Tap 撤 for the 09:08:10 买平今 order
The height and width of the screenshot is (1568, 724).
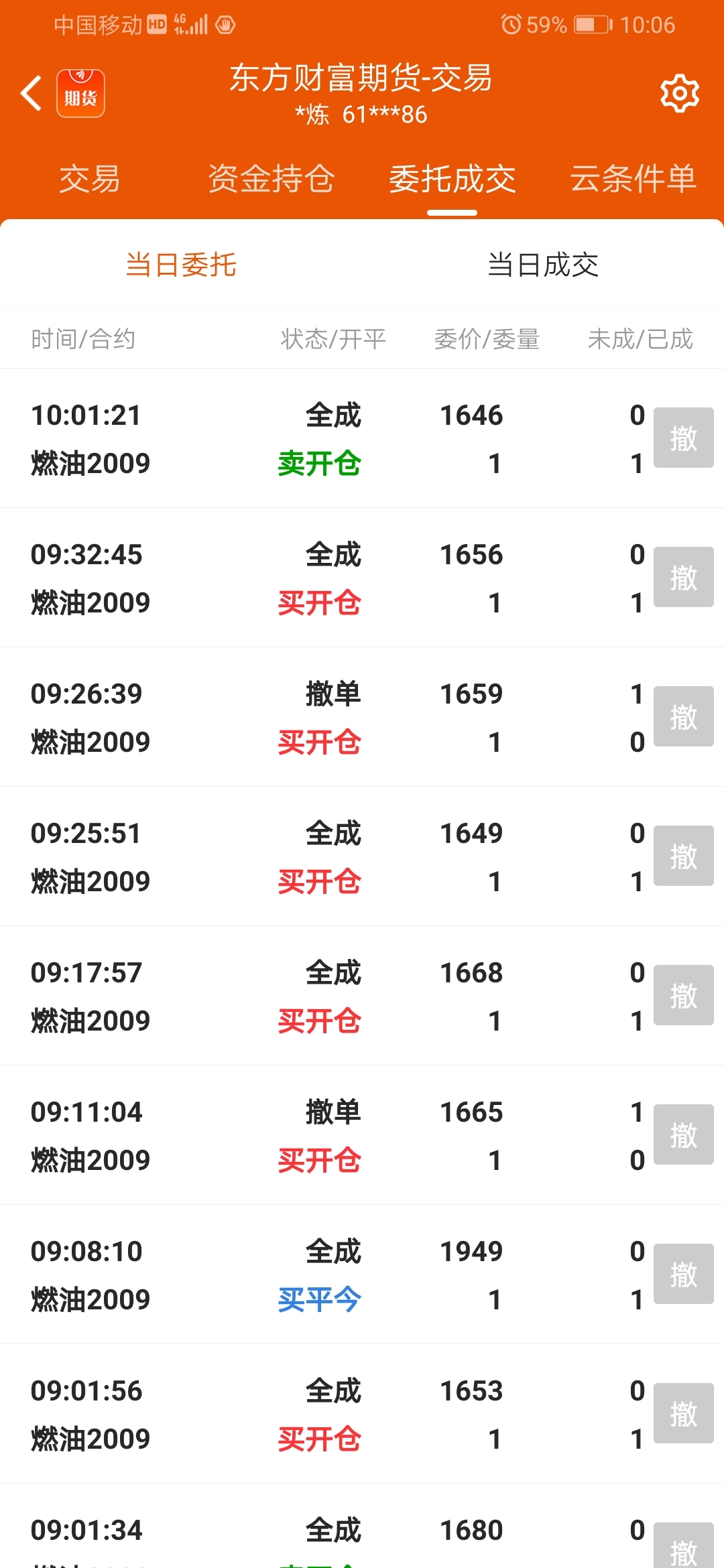click(684, 1274)
